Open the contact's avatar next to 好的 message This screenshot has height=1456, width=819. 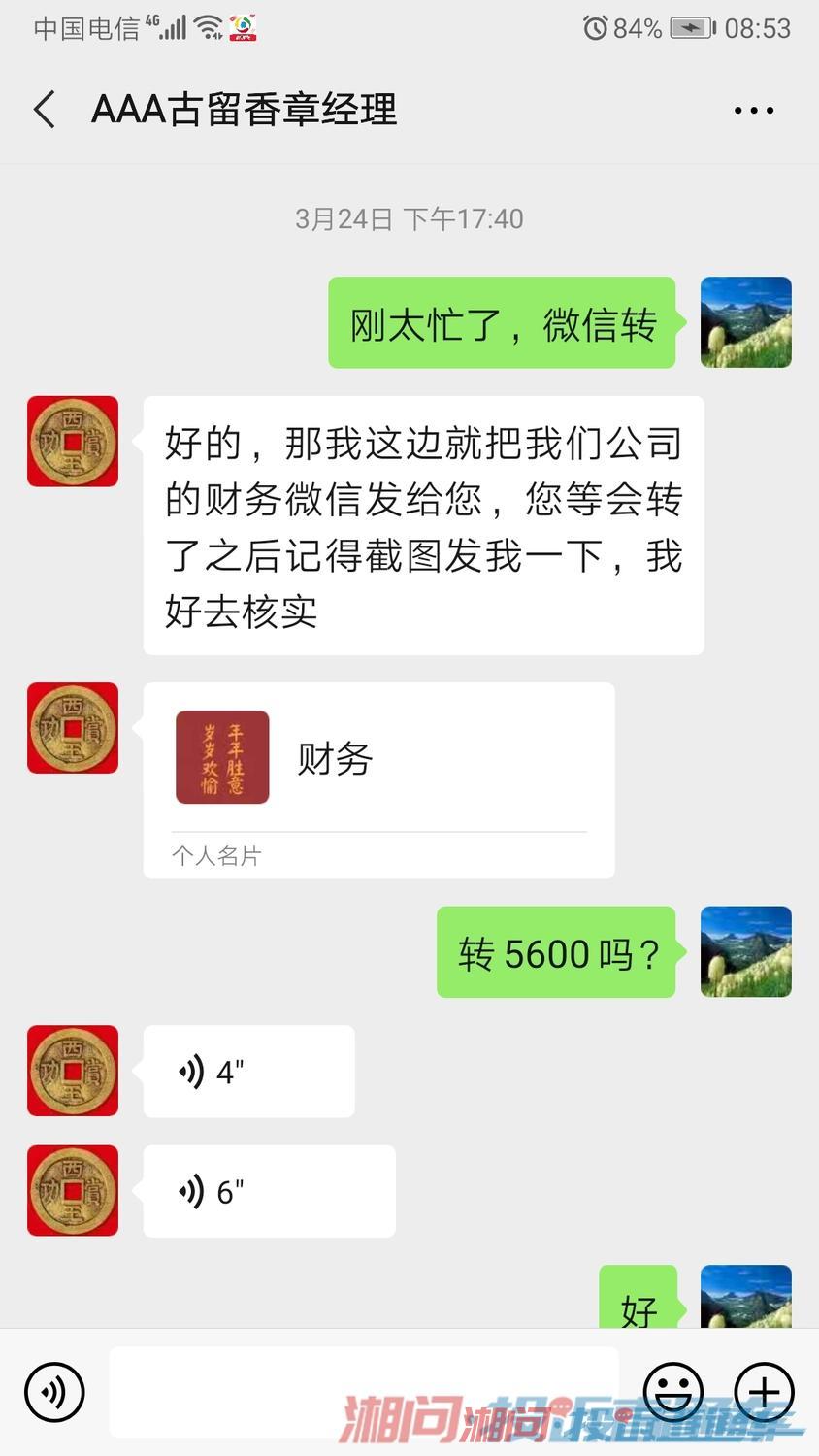pos(73,442)
